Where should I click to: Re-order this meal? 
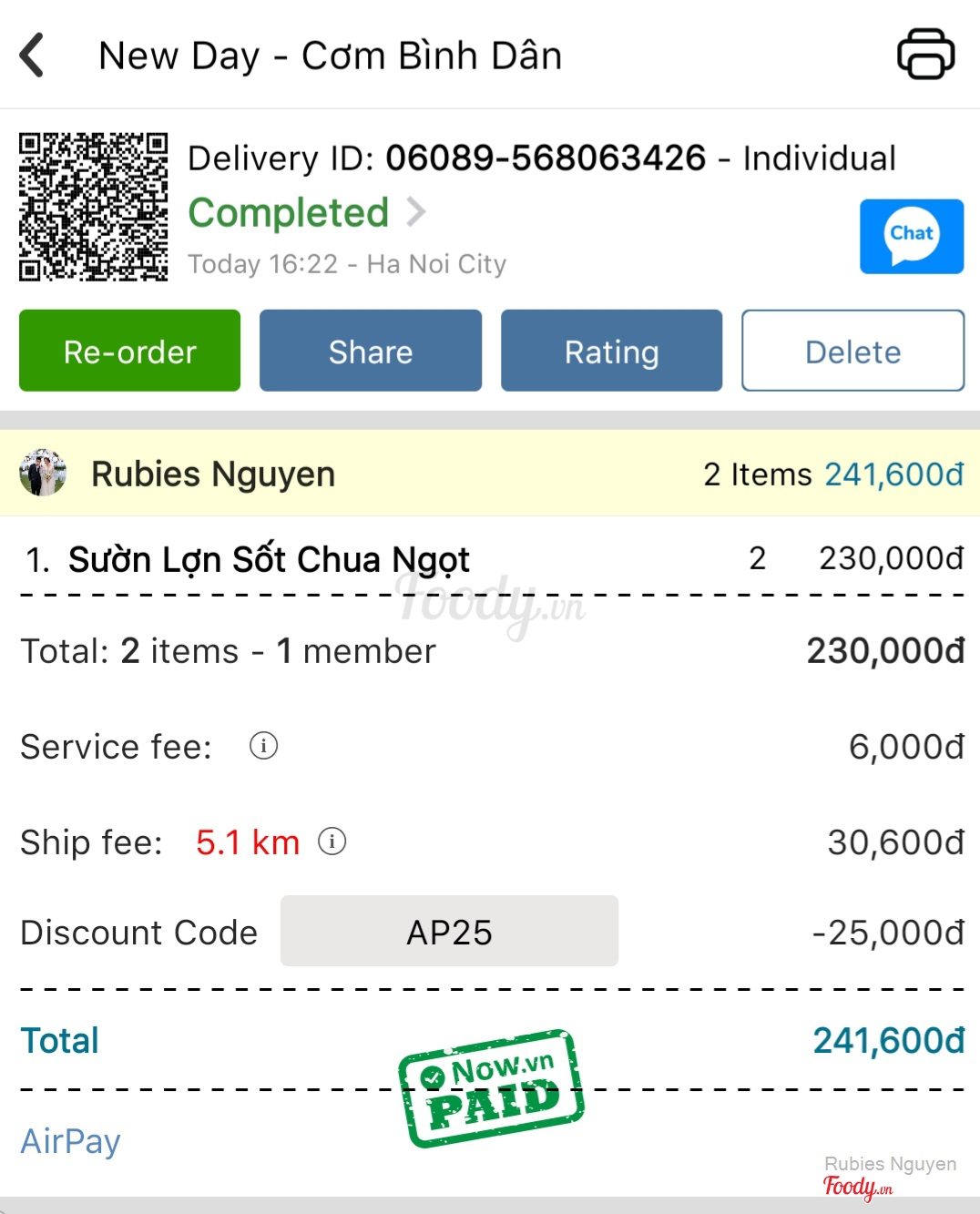tap(129, 351)
